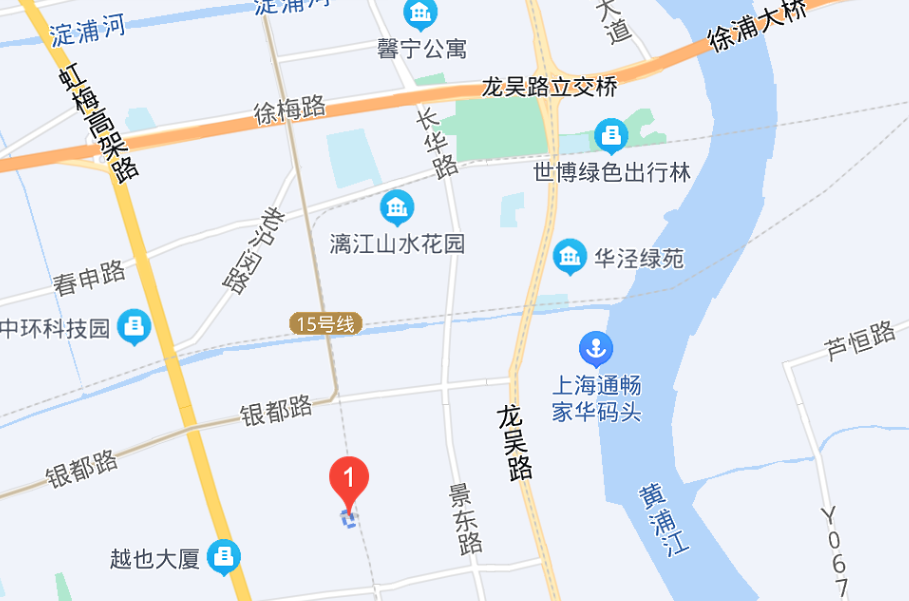
Task: Select the 华泾绿苑 residential marker
Action: tap(570, 257)
